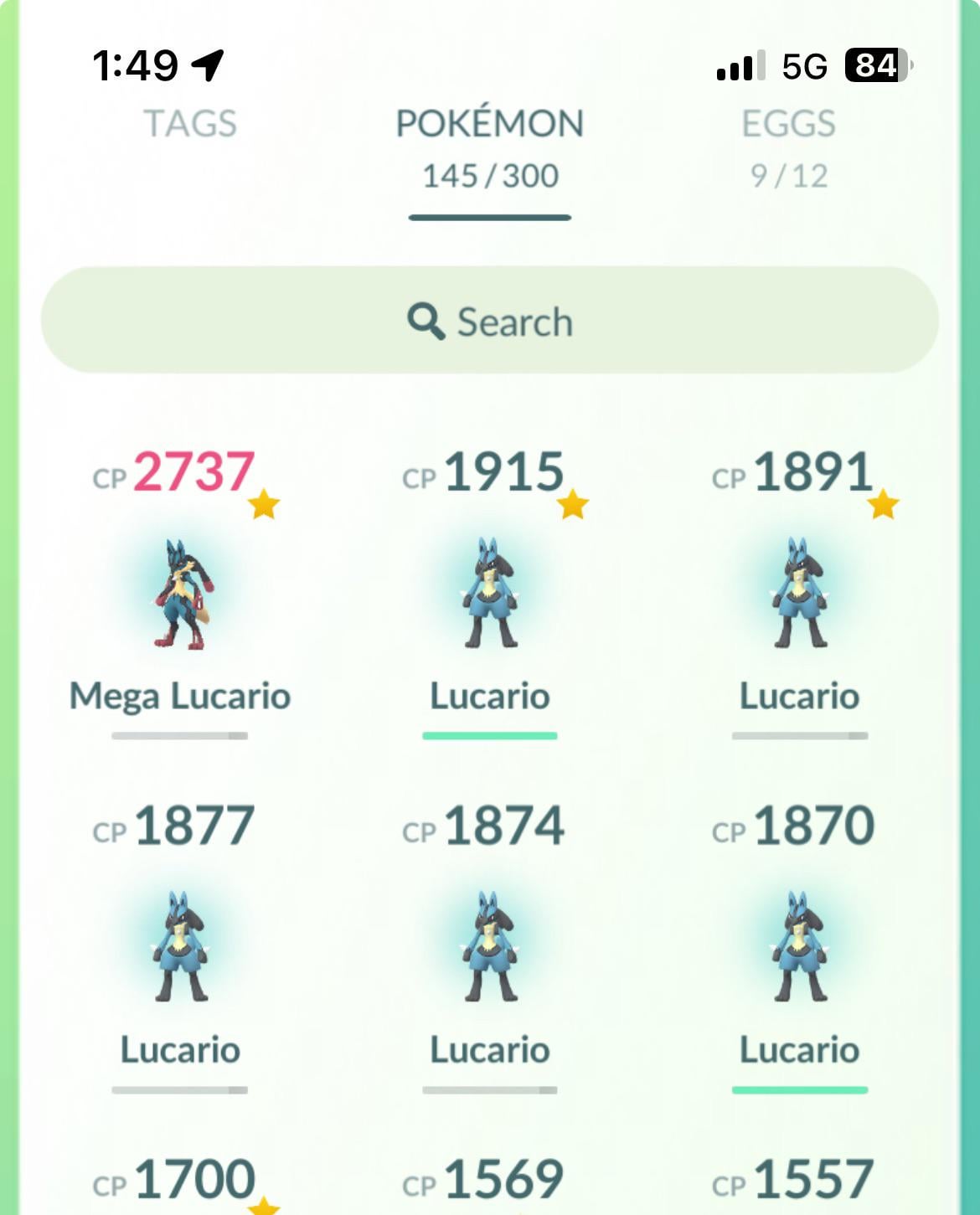Open Mega Lucario CP 2737
The height and width of the screenshot is (1215, 980).
(180, 595)
